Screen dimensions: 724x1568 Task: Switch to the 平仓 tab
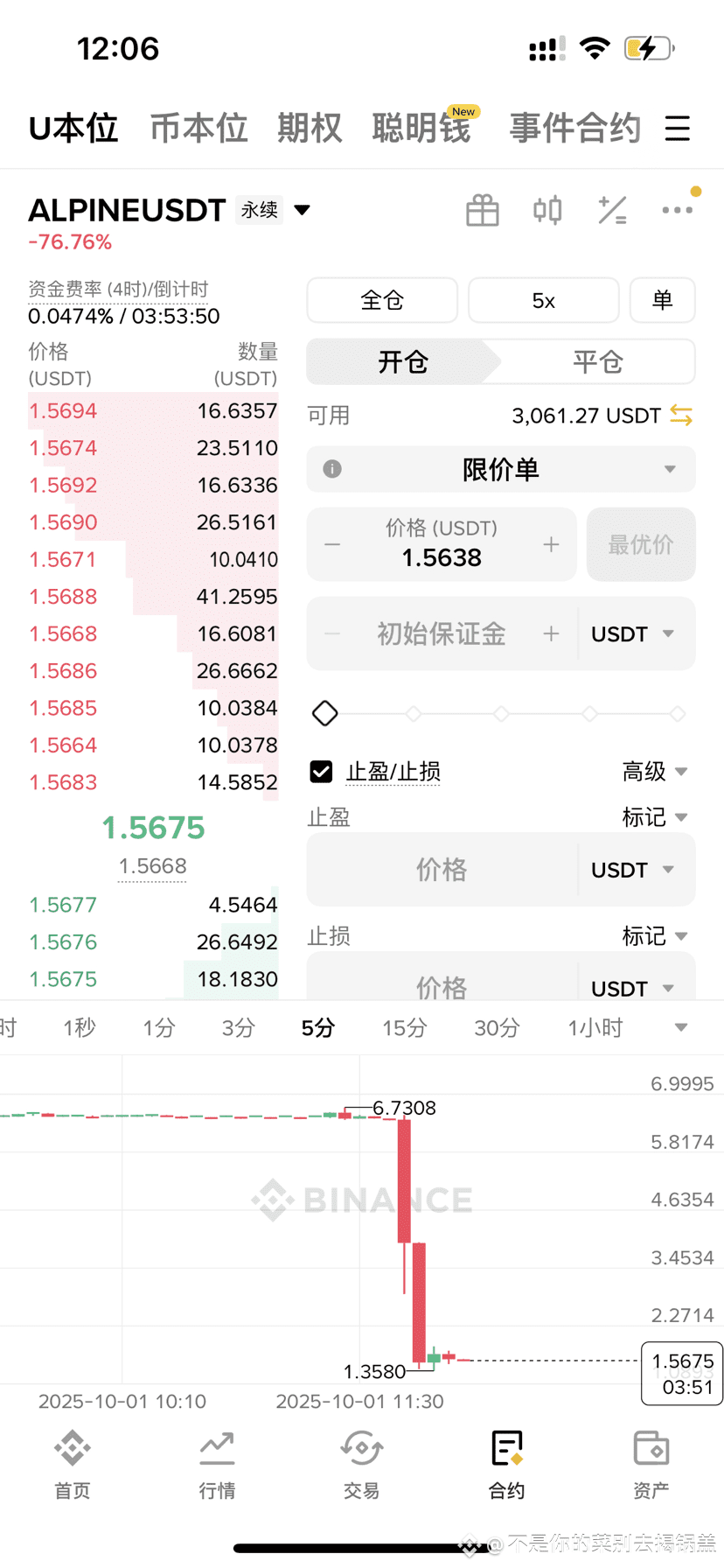(597, 361)
